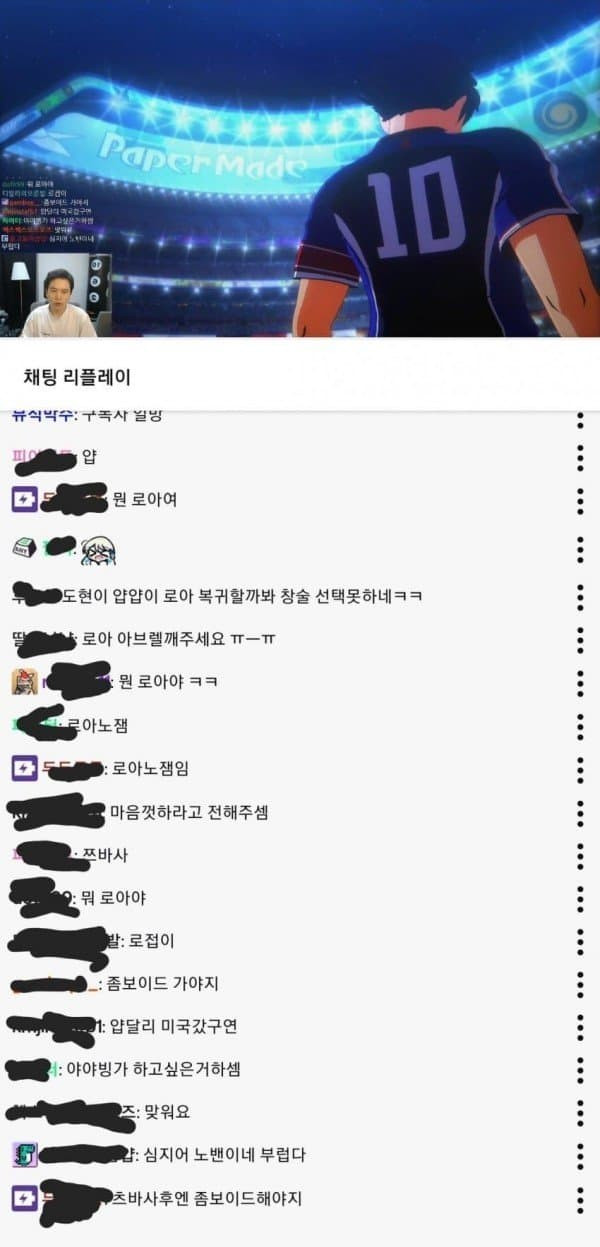Image resolution: width=600 pixels, height=1247 pixels.
Task: Open options for the '로접이' message
Action: [580, 940]
